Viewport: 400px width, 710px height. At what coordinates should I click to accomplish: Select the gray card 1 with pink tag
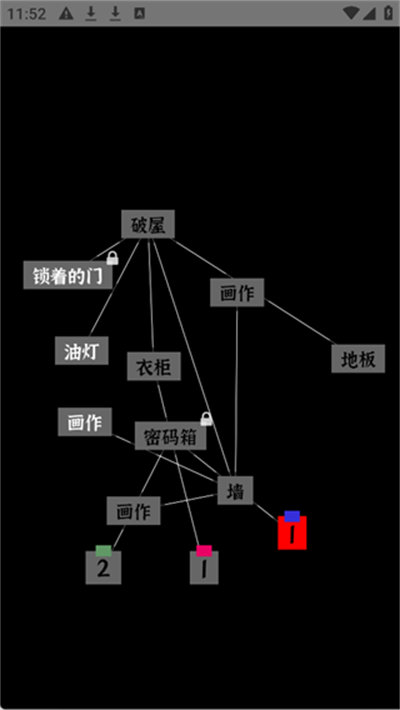click(204, 567)
